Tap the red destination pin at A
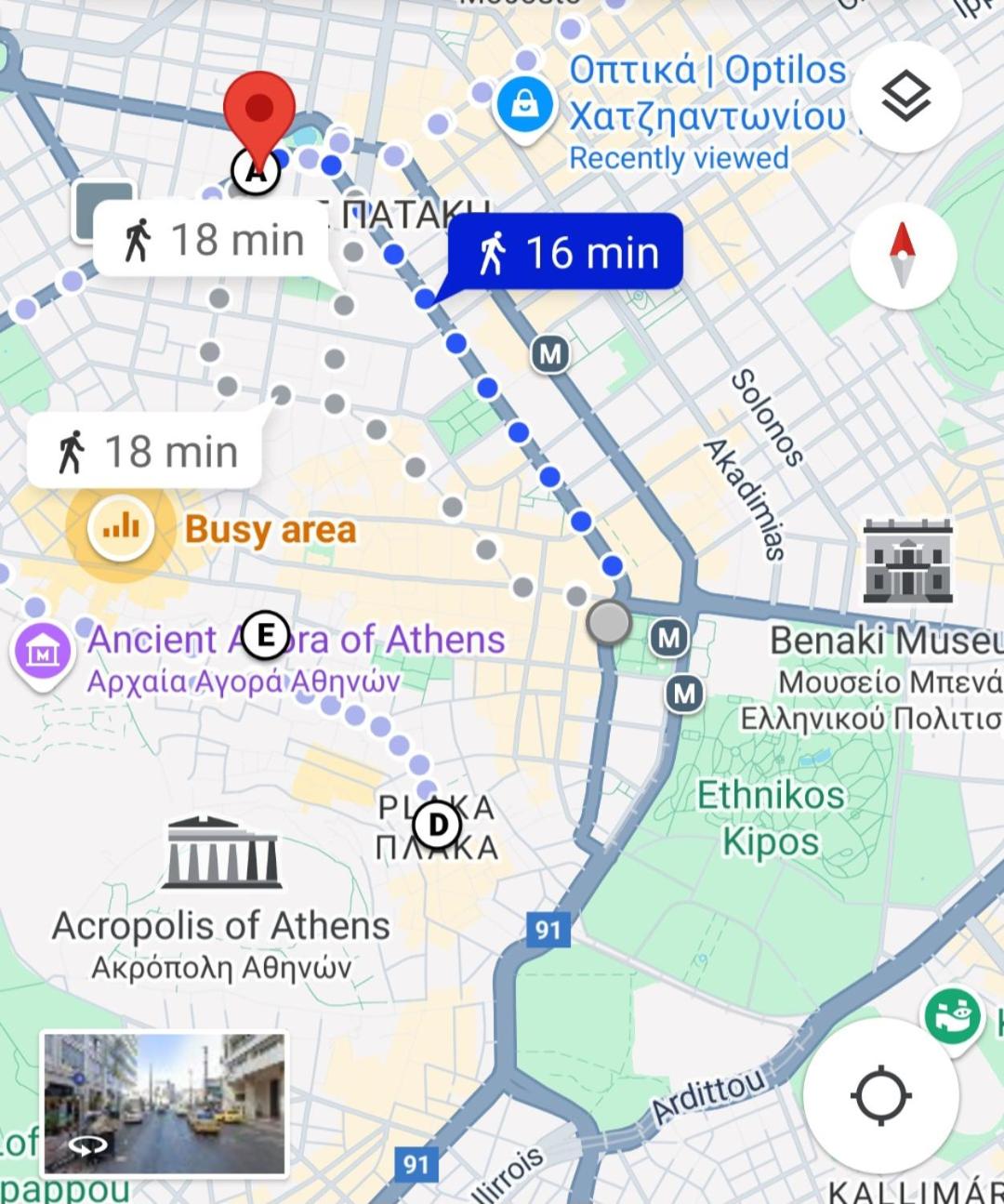Image resolution: width=1004 pixels, height=1204 pixels. [x=259, y=112]
